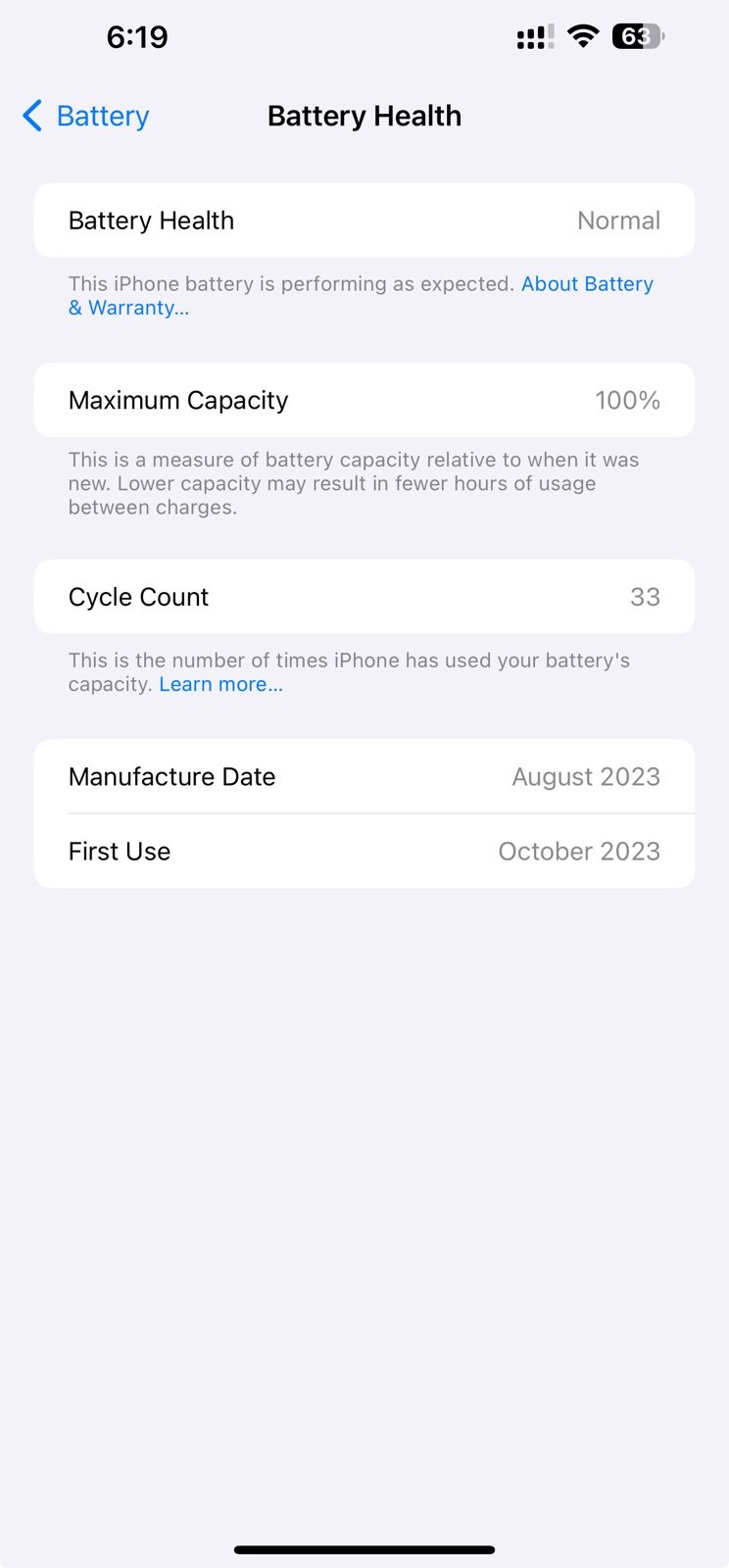Open the About Battery & Warranty link
The height and width of the screenshot is (1568, 729).
[587, 283]
